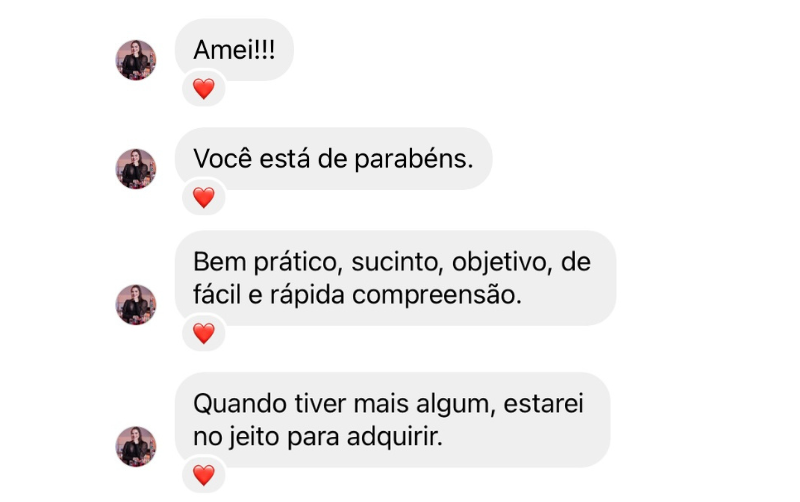Image resolution: width=800 pixels, height=502 pixels.
Task: Open sender's avatar beside "Amei!!!"
Action: (x=136, y=60)
